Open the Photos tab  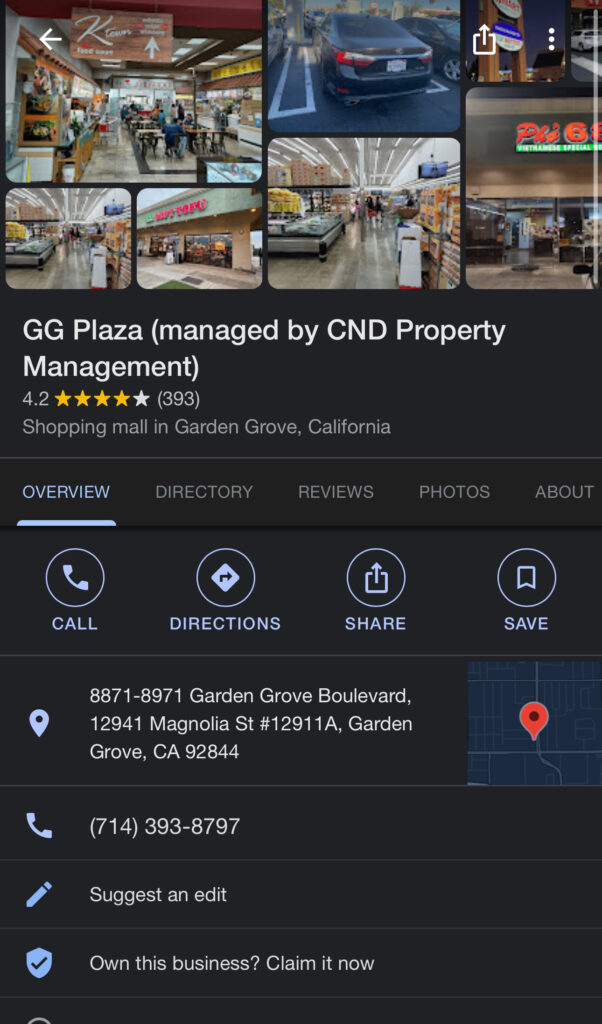[x=454, y=492]
